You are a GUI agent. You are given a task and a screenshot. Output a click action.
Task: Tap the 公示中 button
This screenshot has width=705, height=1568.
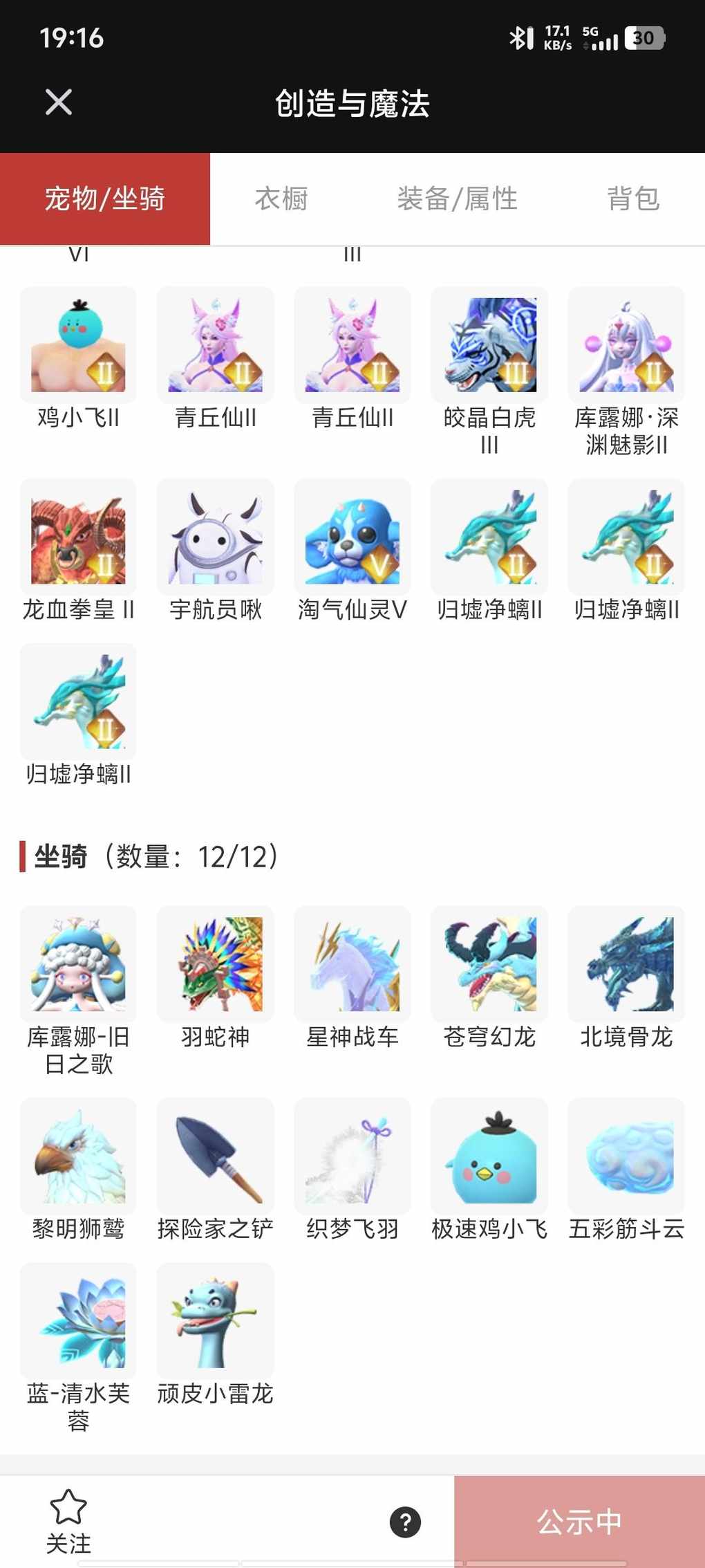tap(579, 1522)
